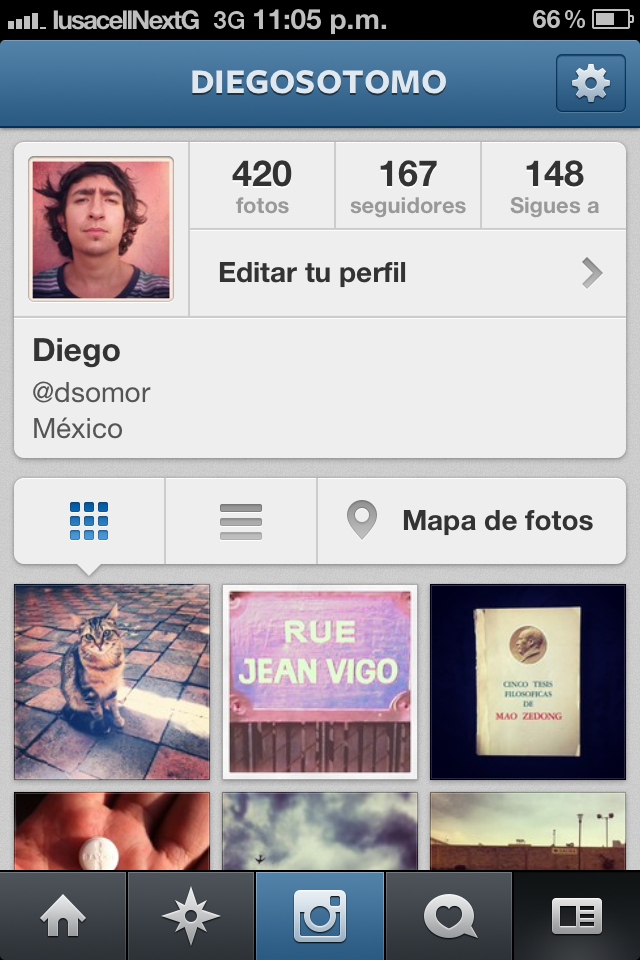
Task: Open the activity heart tab
Action: tap(448, 916)
